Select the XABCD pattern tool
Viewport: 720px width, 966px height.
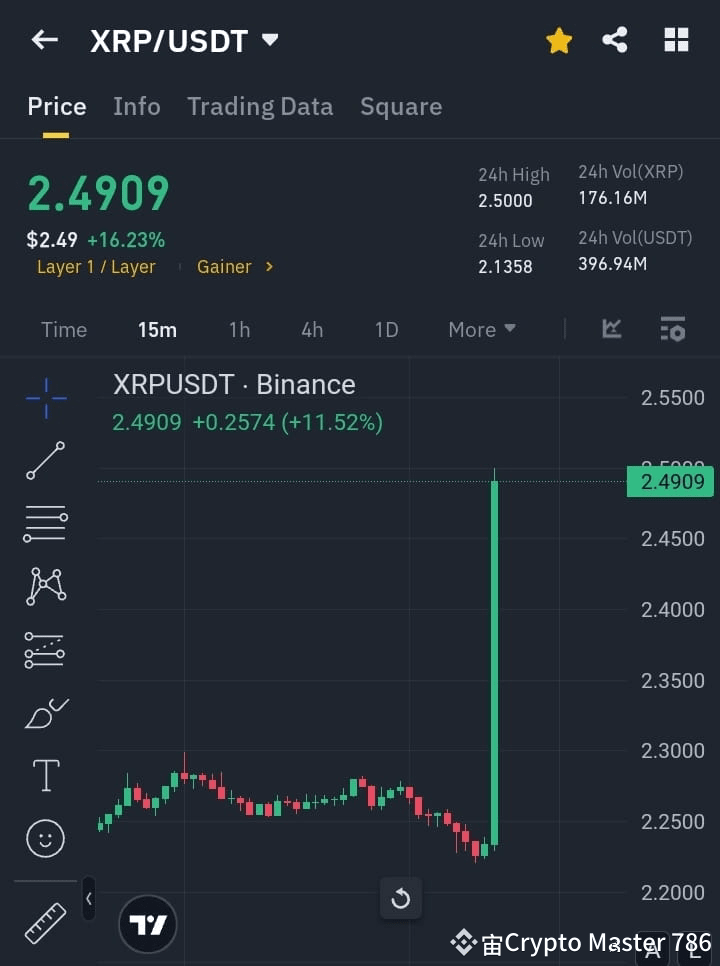(45, 587)
